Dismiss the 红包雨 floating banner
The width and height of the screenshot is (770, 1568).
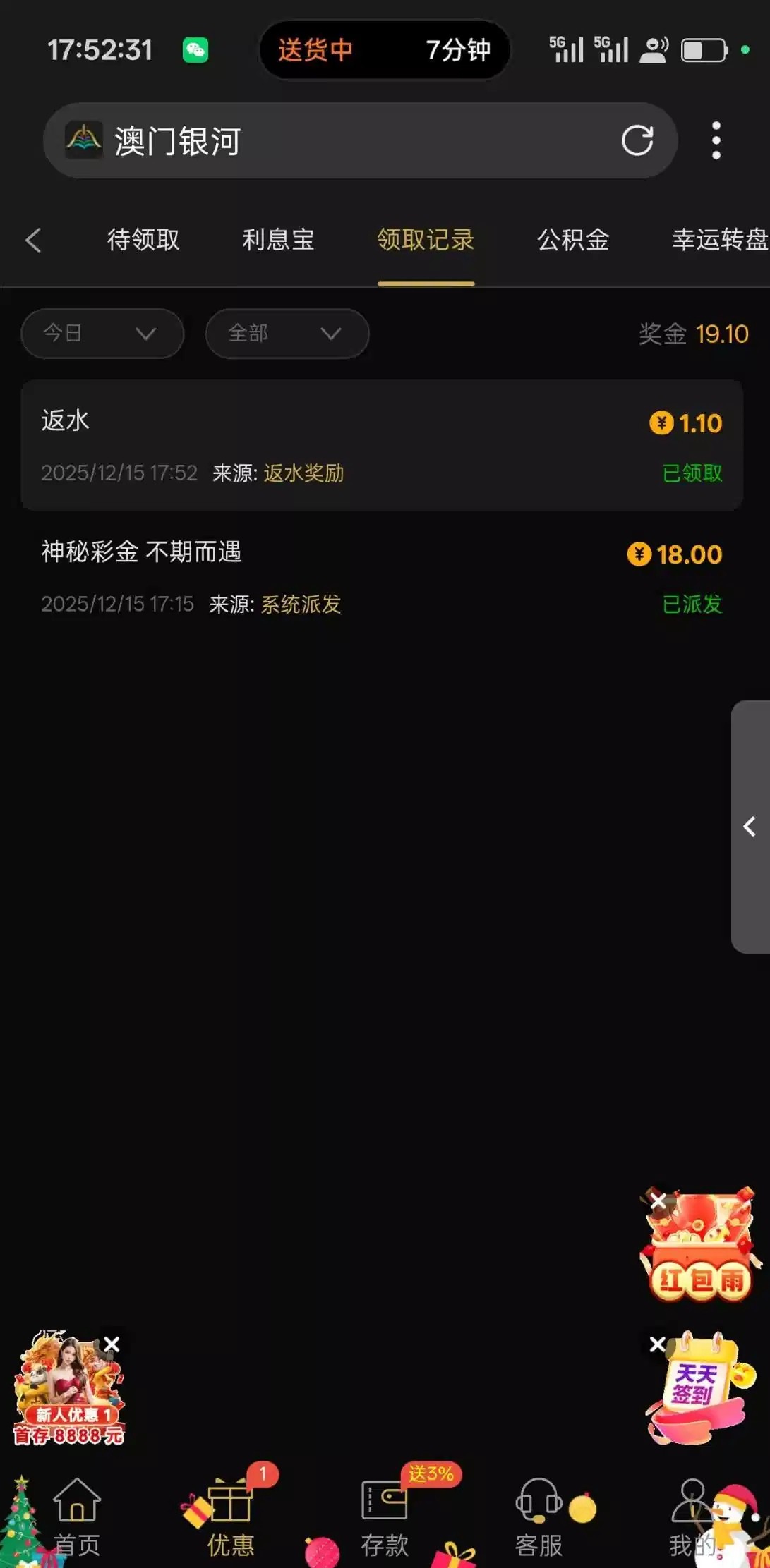(658, 1201)
